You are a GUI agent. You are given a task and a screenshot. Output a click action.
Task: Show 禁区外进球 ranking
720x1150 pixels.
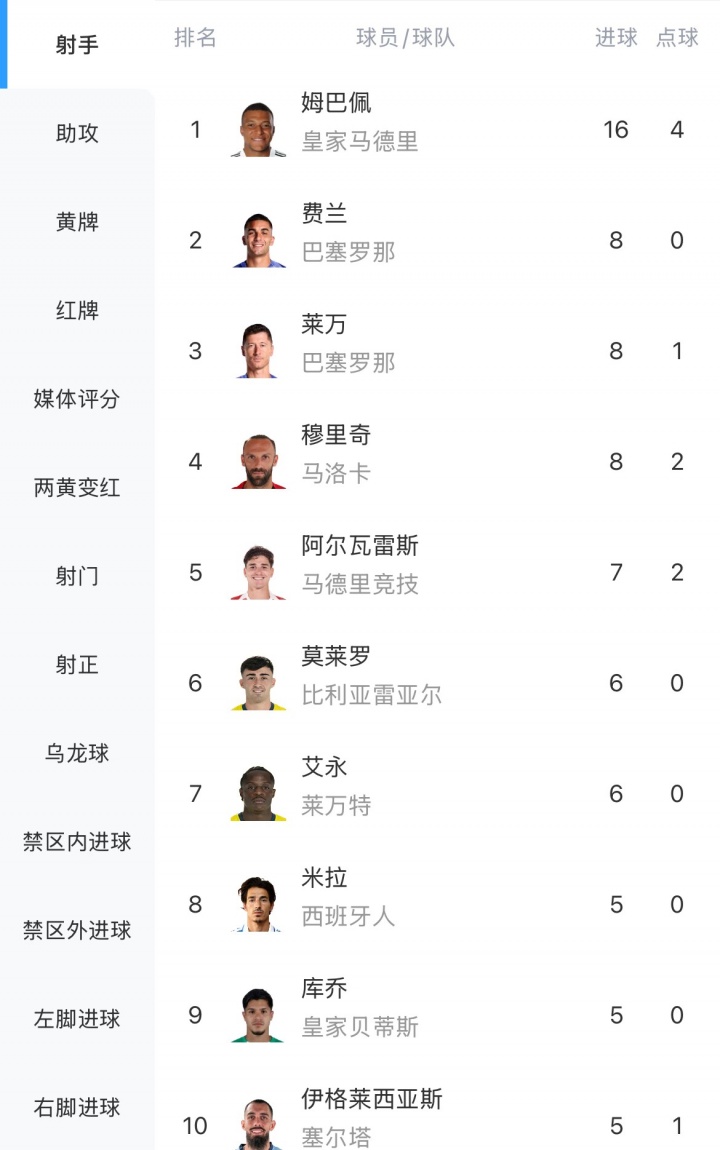(x=77, y=930)
